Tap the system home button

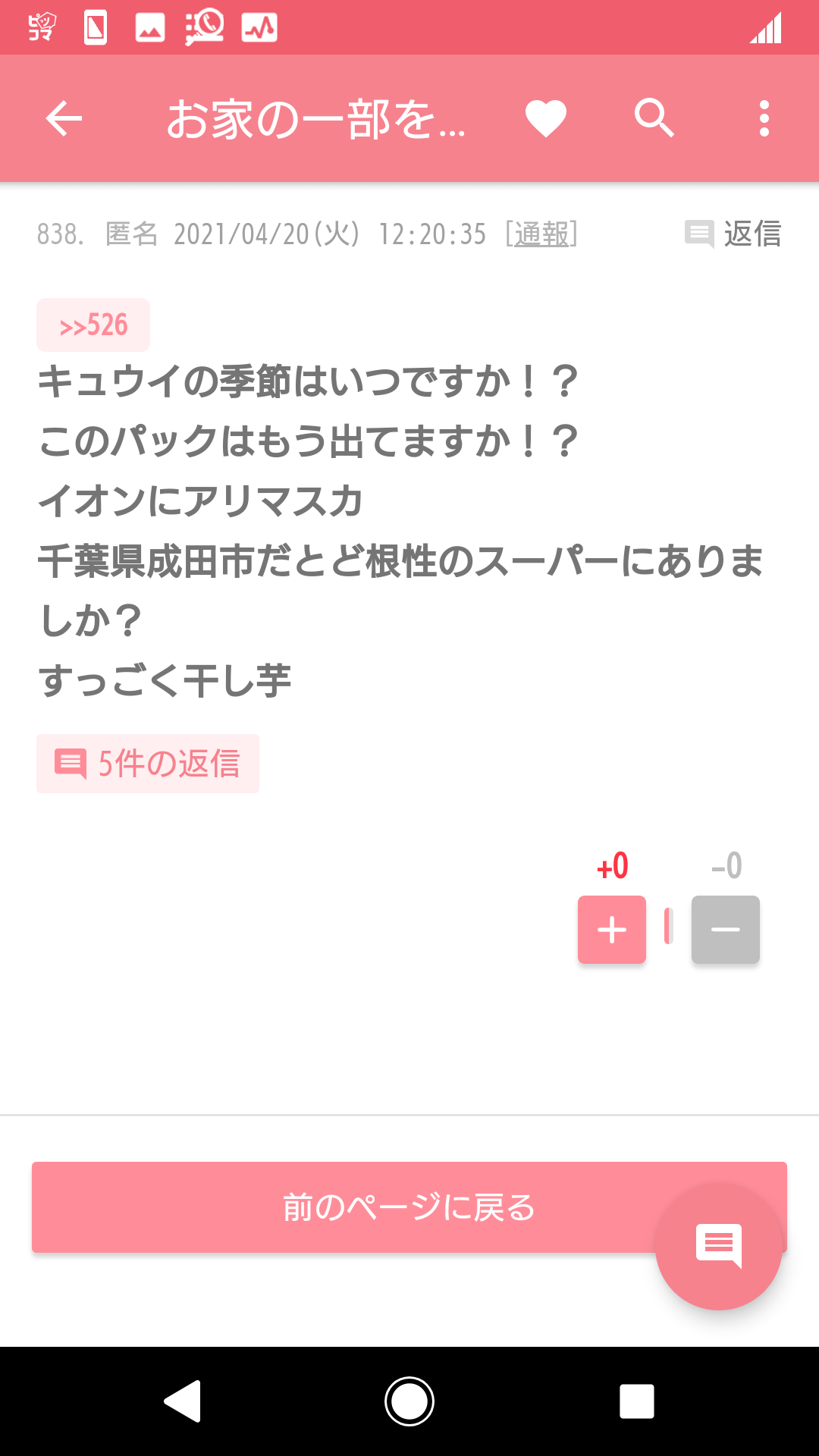pos(409,1401)
